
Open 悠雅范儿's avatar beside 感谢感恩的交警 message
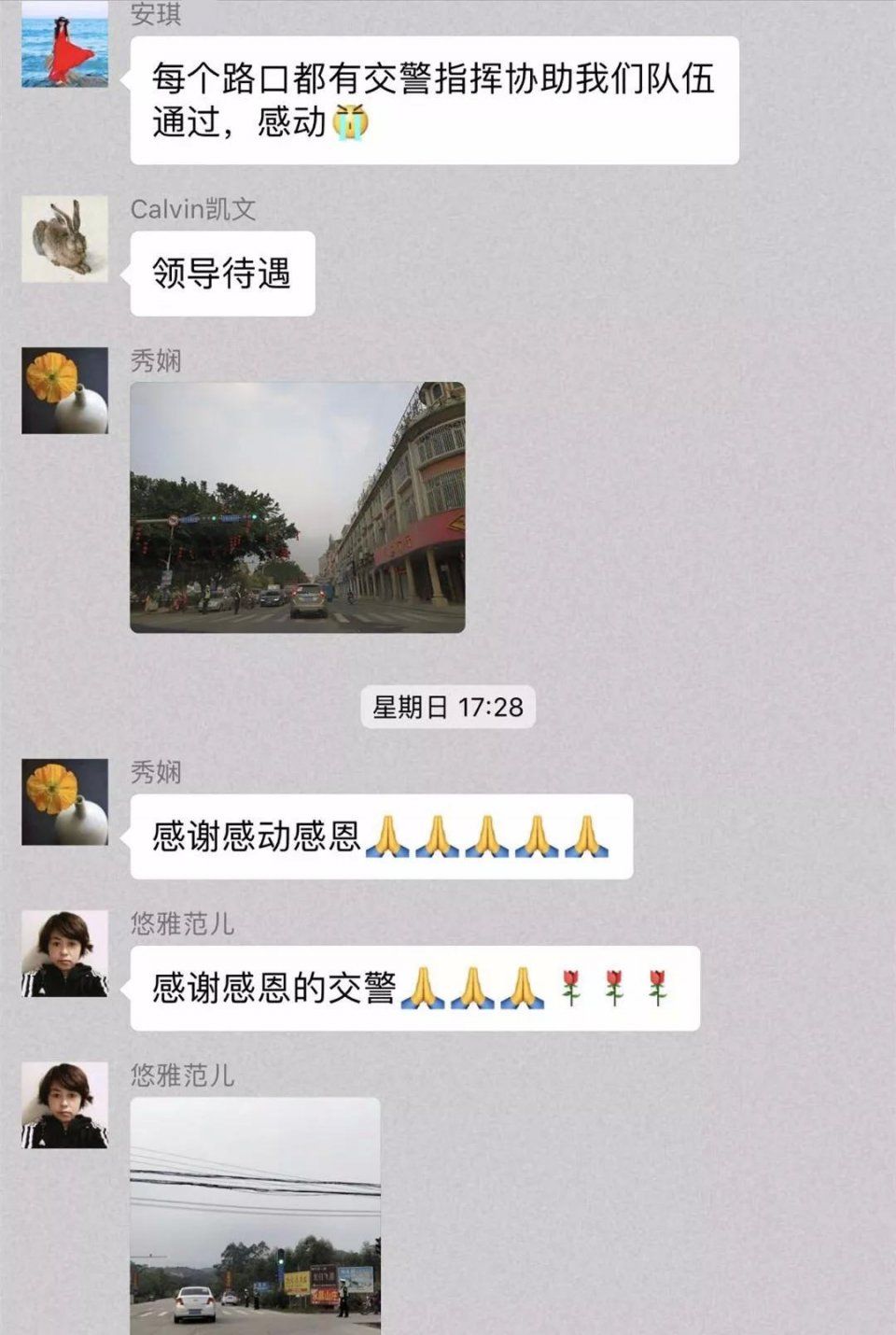[x=64, y=954]
